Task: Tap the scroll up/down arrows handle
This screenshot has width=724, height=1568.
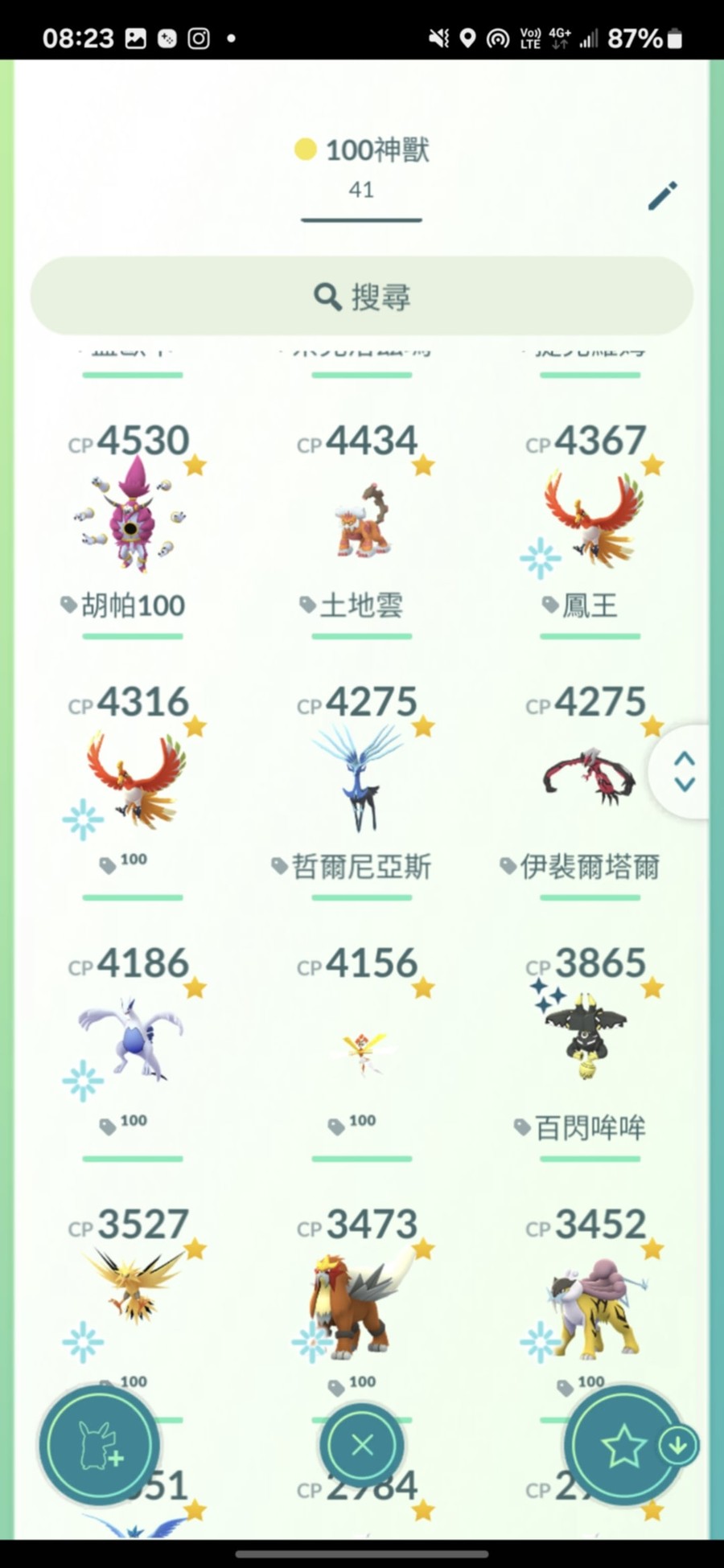Action: pyautogui.click(x=685, y=772)
